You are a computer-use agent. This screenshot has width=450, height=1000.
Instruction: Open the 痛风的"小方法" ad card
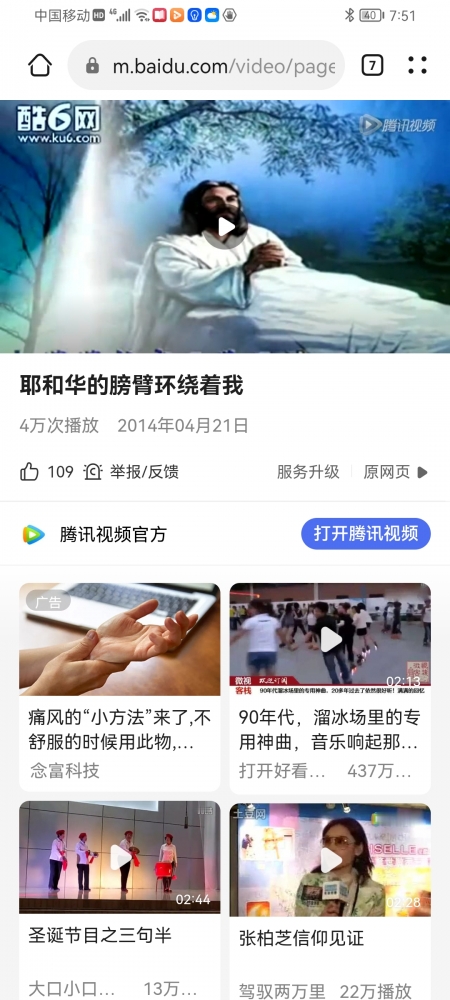pos(119,687)
